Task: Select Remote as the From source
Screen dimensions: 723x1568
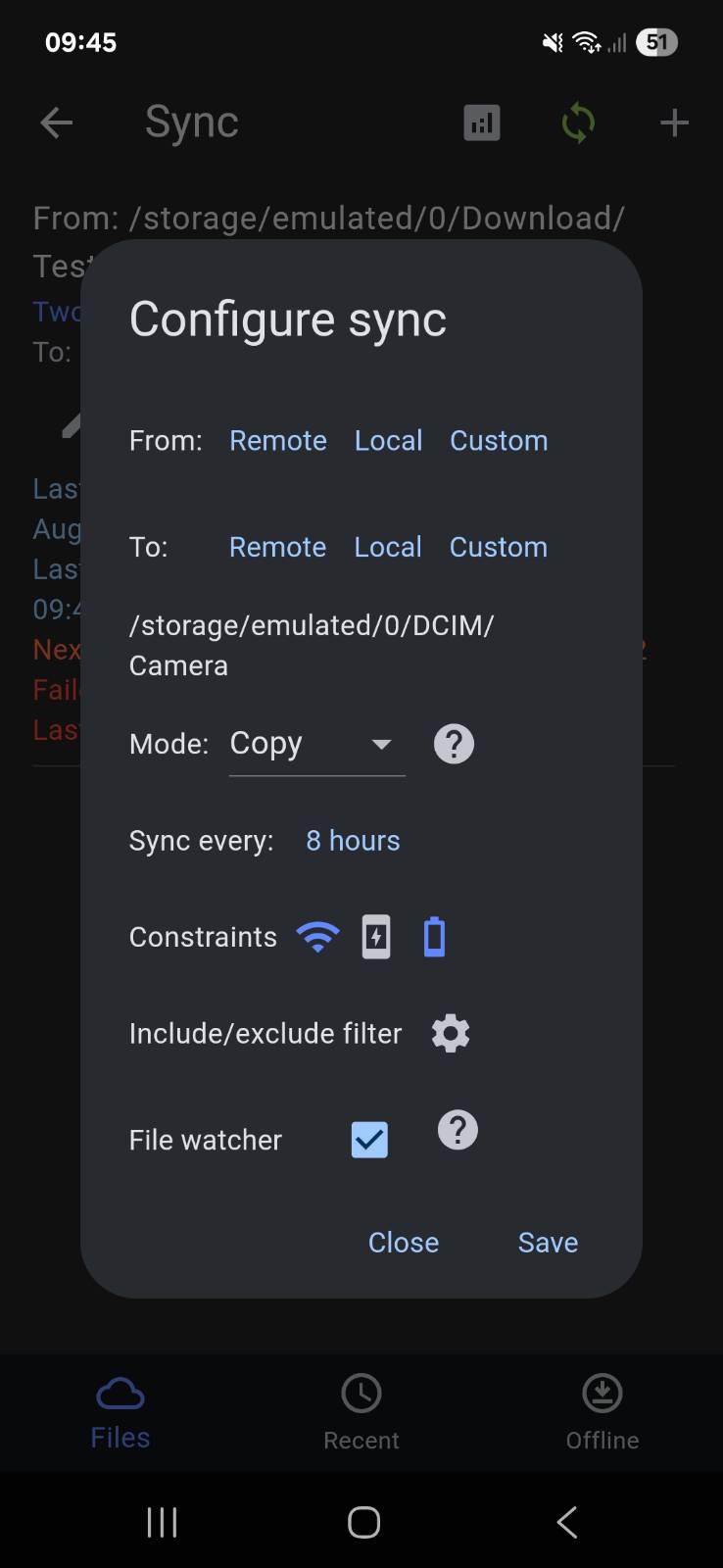Action: point(277,441)
